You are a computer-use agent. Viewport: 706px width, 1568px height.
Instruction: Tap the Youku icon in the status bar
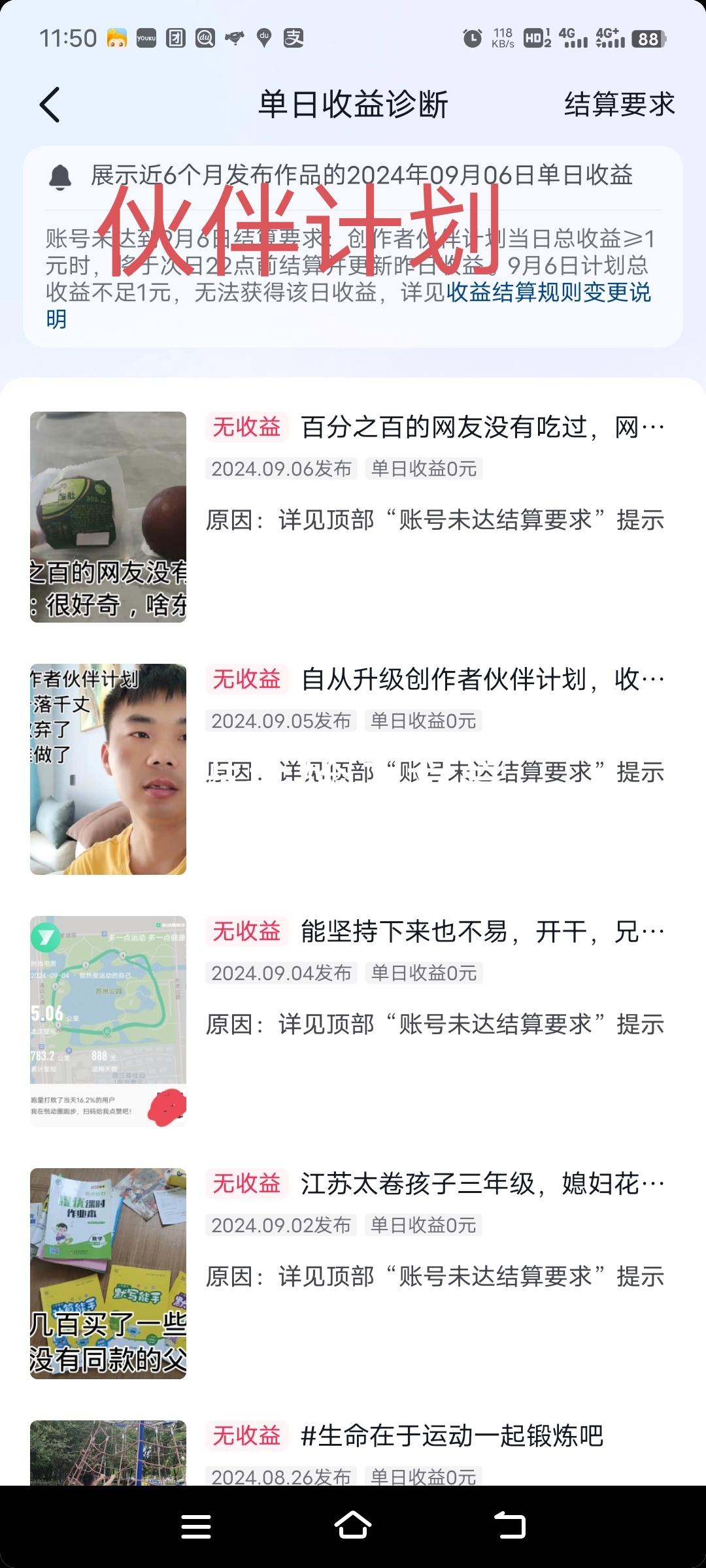(x=145, y=39)
